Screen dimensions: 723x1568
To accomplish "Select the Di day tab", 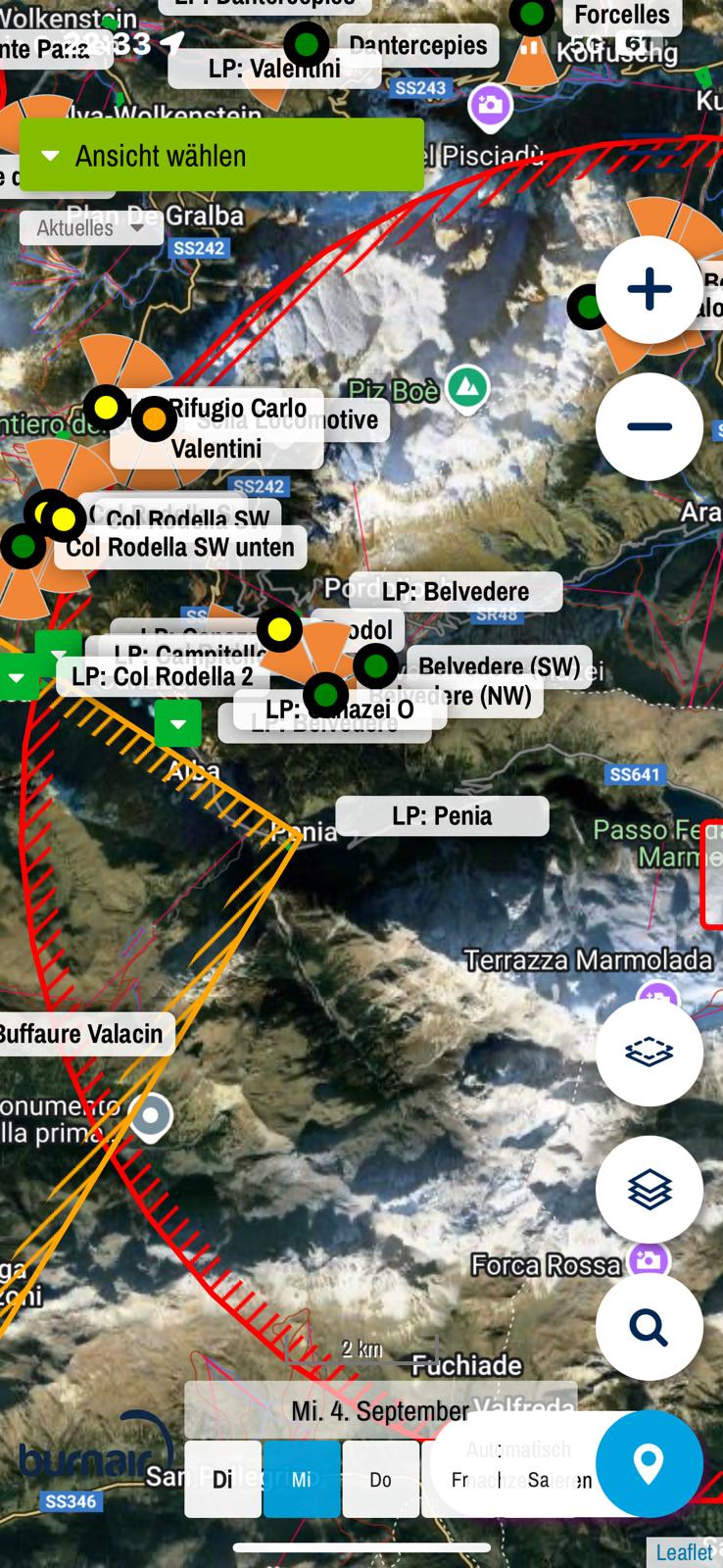I will tap(222, 1479).
